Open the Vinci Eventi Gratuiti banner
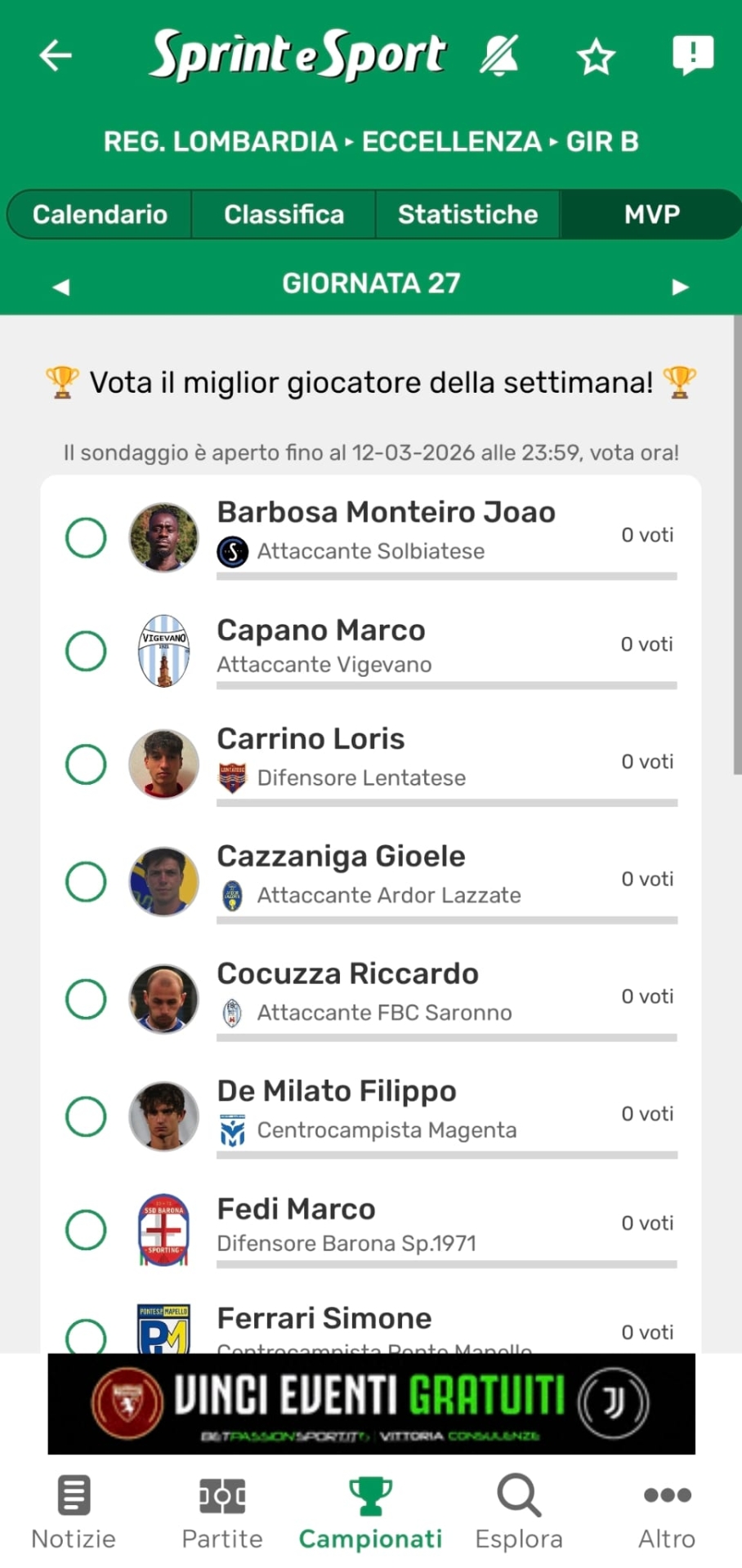The height and width of the screenshot is (1568, 742). coord(371,1403)
